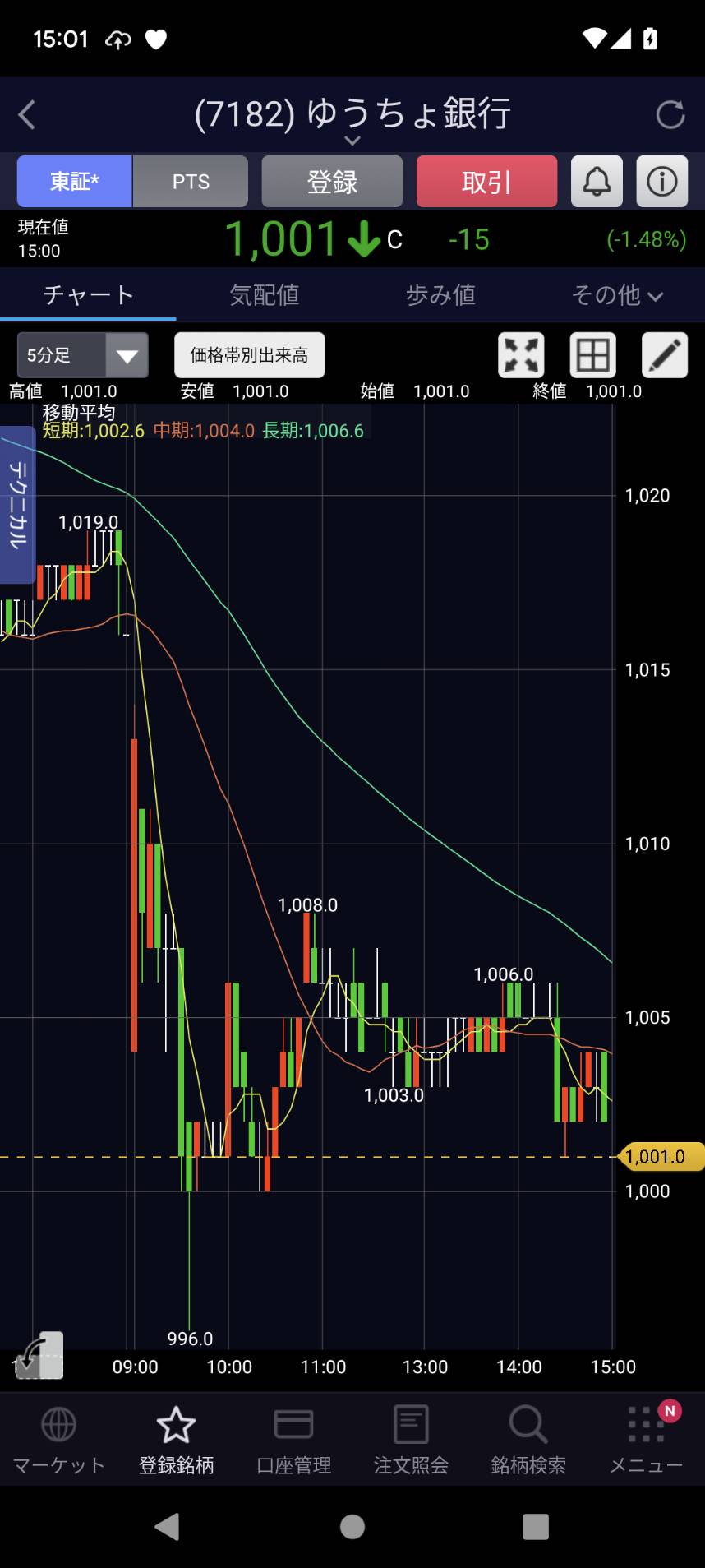The height and width of the screenshot is (1568, 705).
Task: Open the メニュー tab
Action: [x=646, y=1441]
